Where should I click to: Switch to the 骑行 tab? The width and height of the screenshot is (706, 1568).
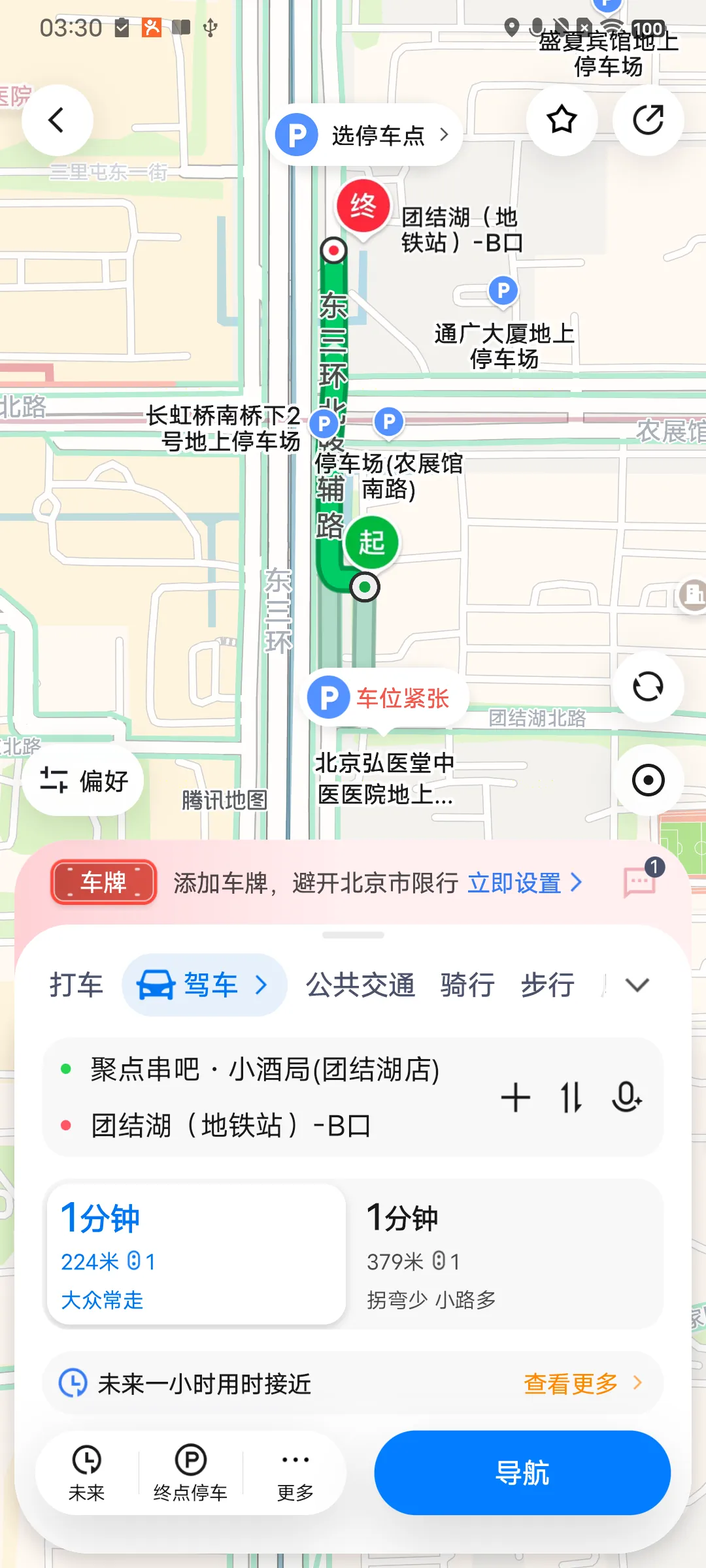pyautogui.click(x=467, y=985)
